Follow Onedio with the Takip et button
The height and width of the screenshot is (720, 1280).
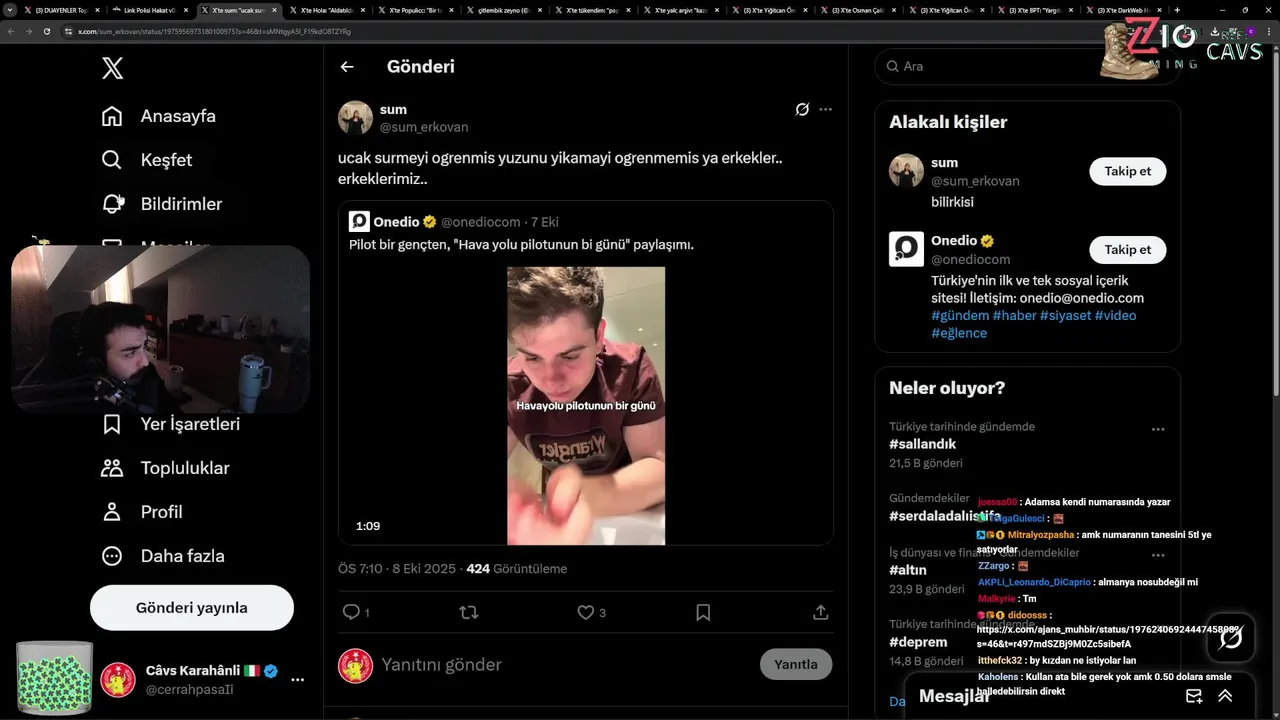[x=1127, y=249]
